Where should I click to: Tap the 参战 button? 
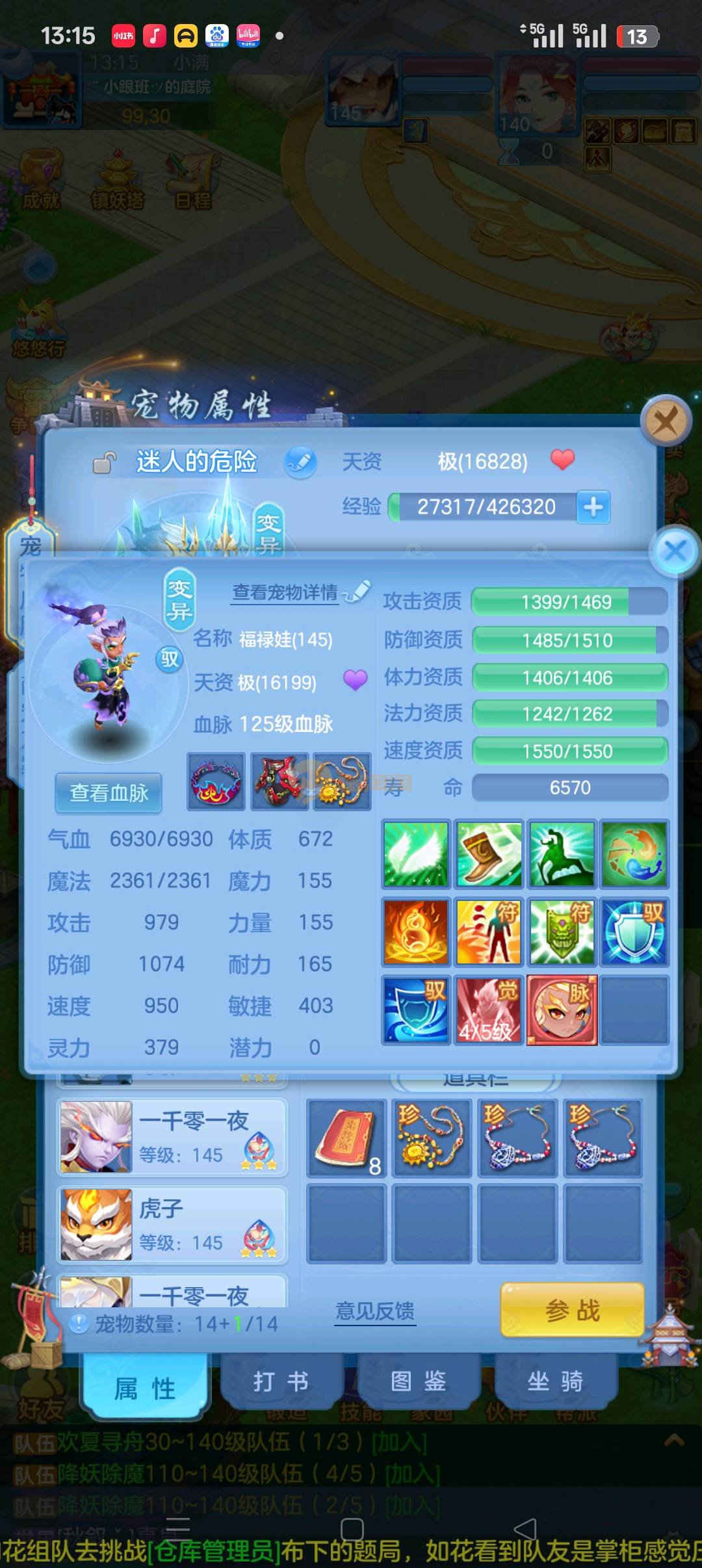[572, 1309]
